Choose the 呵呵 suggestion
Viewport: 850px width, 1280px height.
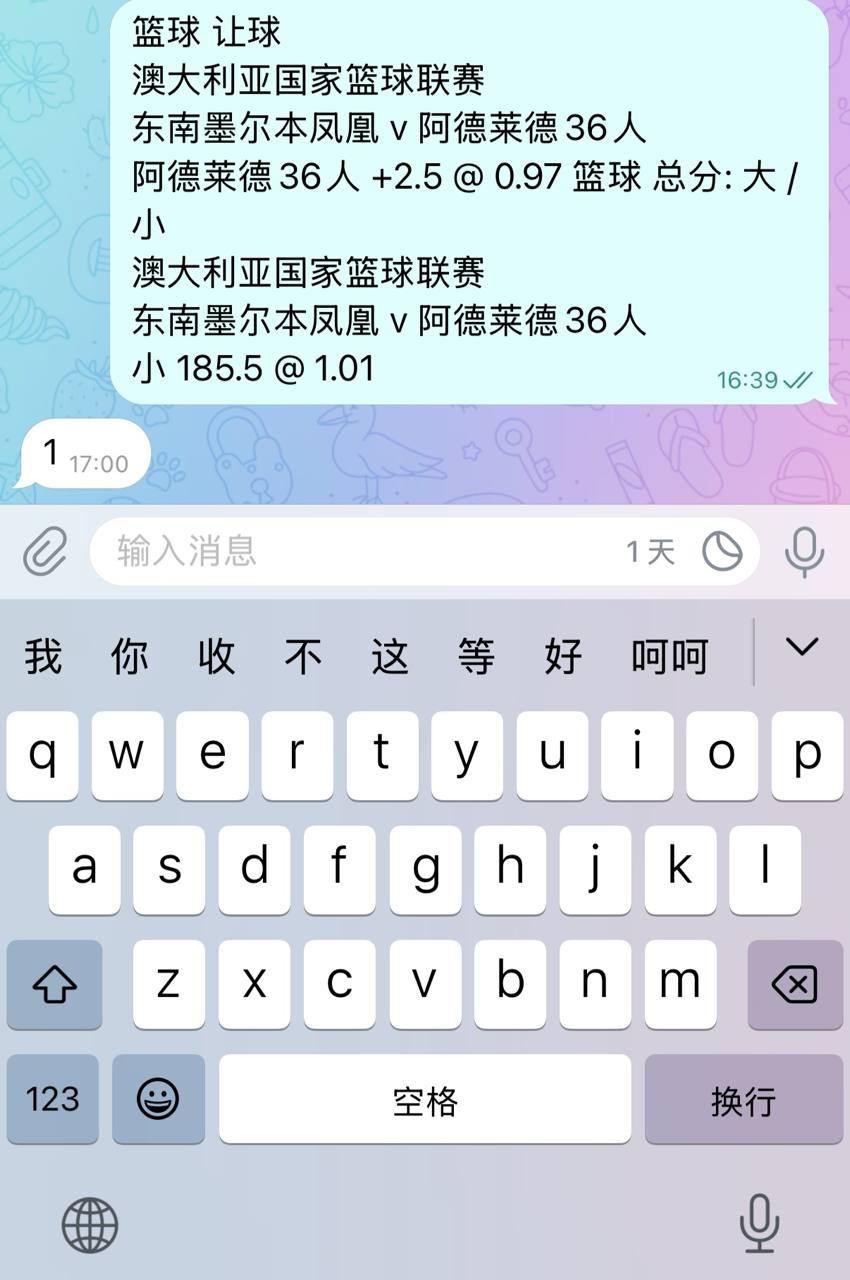[x=669, y=657]
